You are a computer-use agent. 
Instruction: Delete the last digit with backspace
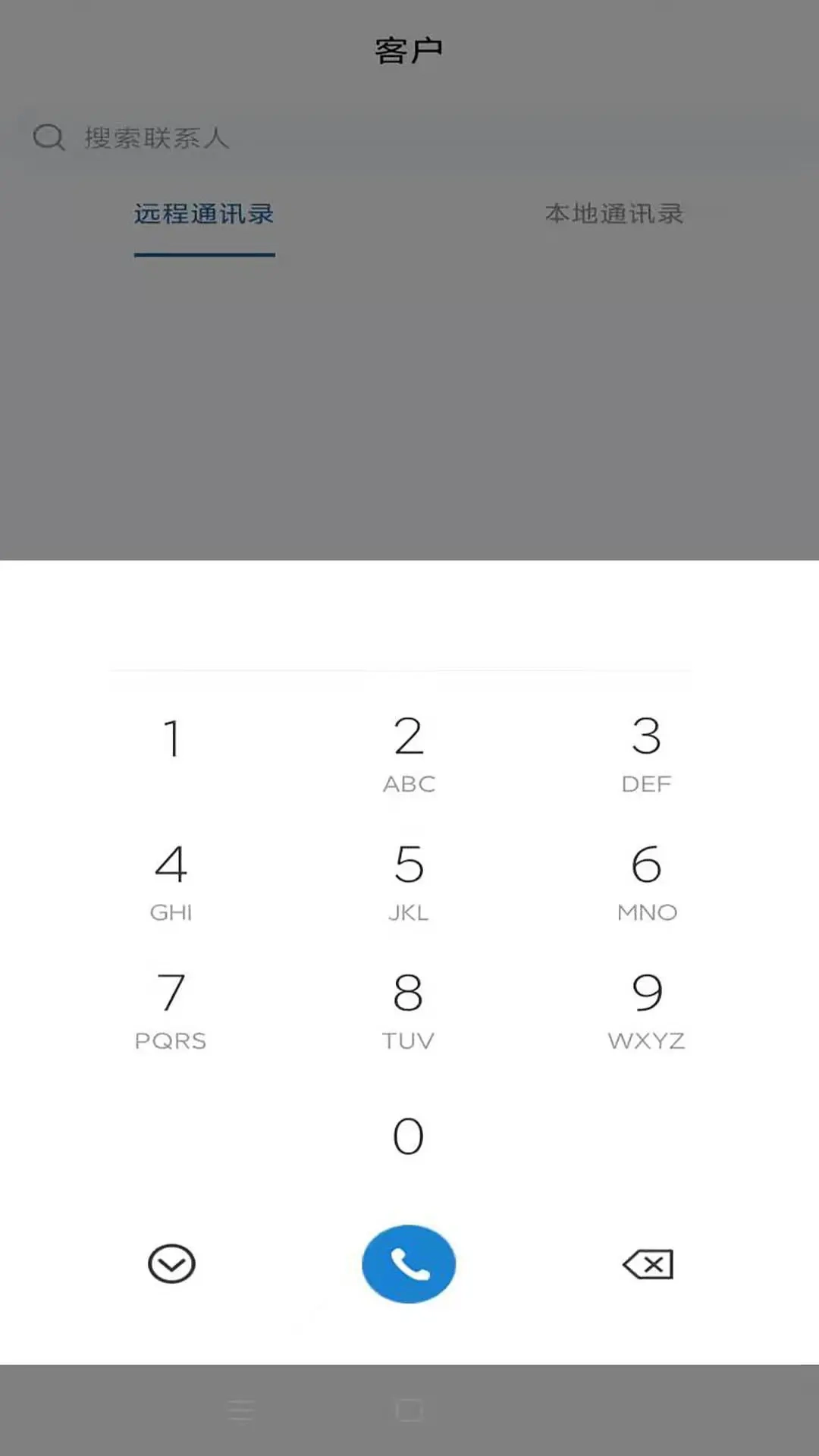pyautogui.click(x=648, y=1264)
